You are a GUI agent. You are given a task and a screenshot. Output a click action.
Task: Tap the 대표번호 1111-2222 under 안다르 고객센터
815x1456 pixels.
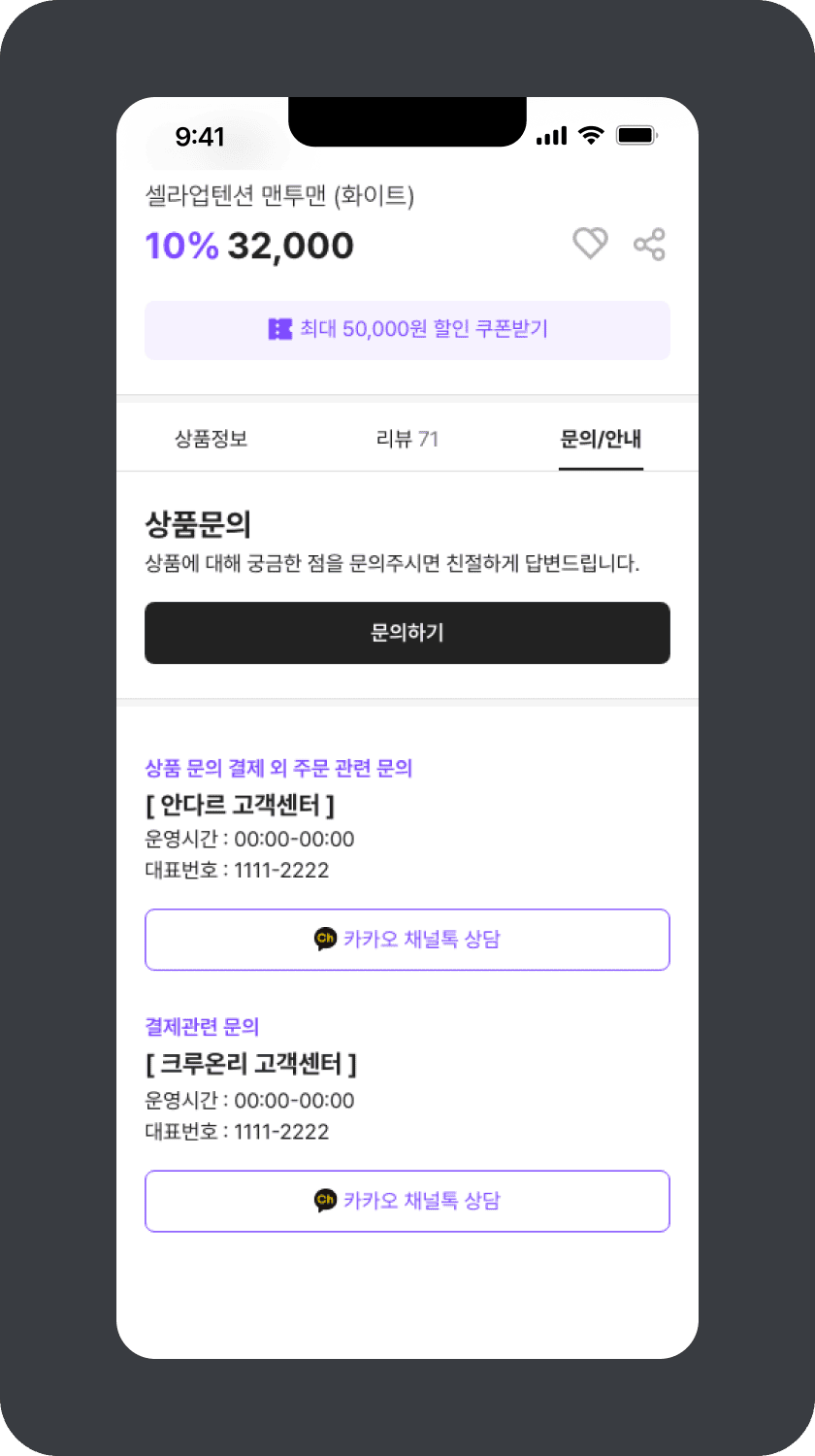(x=235, y=871)
